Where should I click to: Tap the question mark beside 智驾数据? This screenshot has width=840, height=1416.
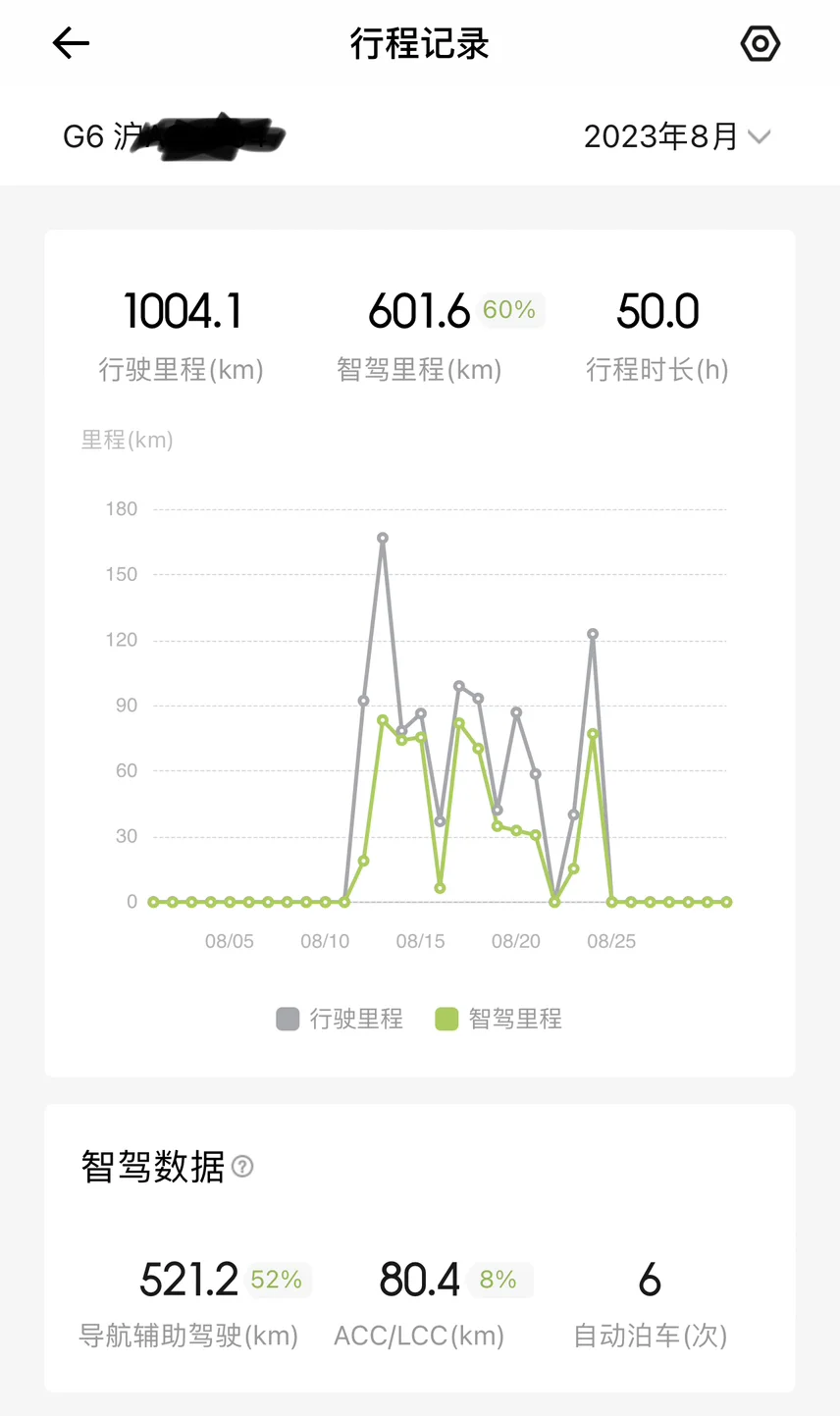242,1166
